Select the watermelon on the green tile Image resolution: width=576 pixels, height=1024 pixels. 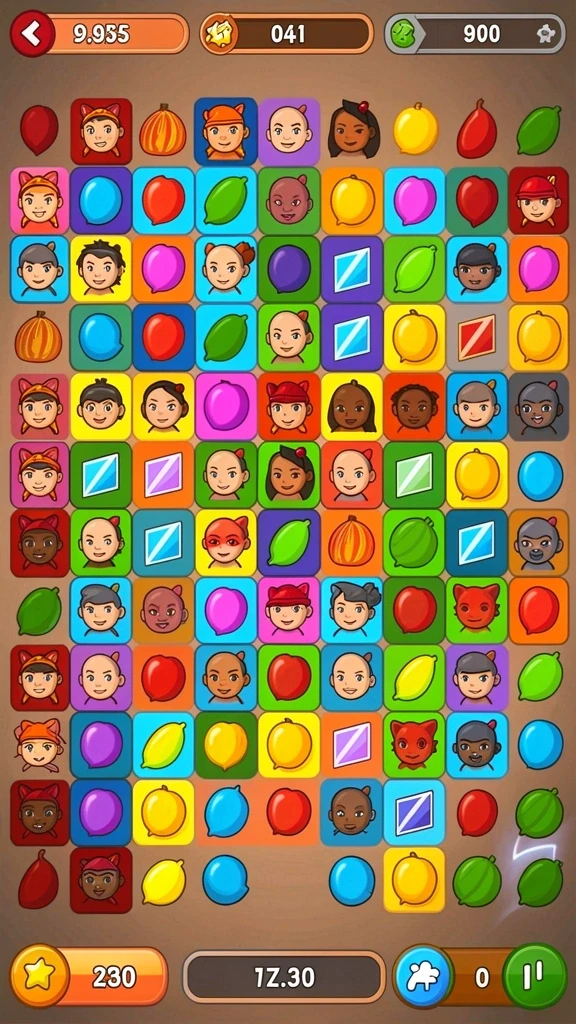point(414,542)
